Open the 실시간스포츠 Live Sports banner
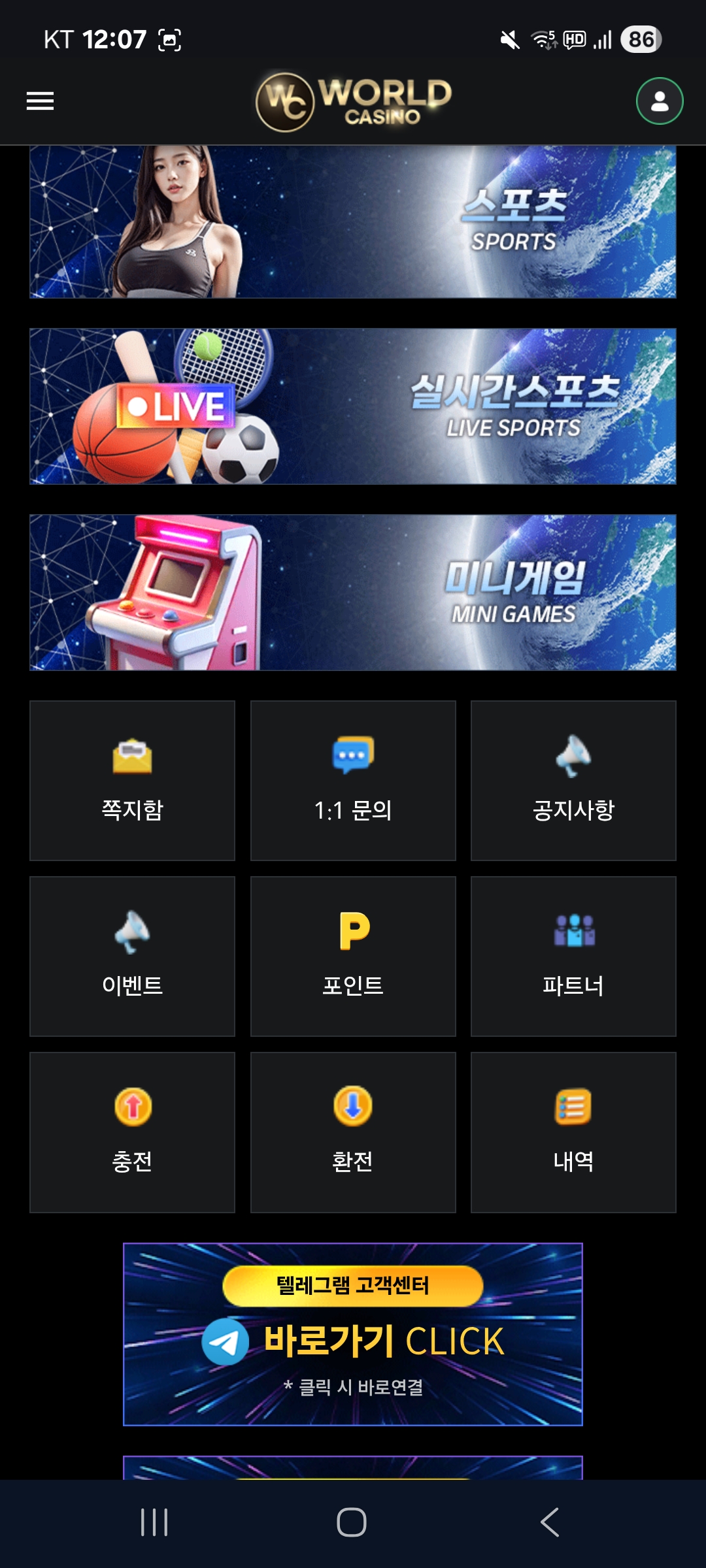 pos(353,406)
